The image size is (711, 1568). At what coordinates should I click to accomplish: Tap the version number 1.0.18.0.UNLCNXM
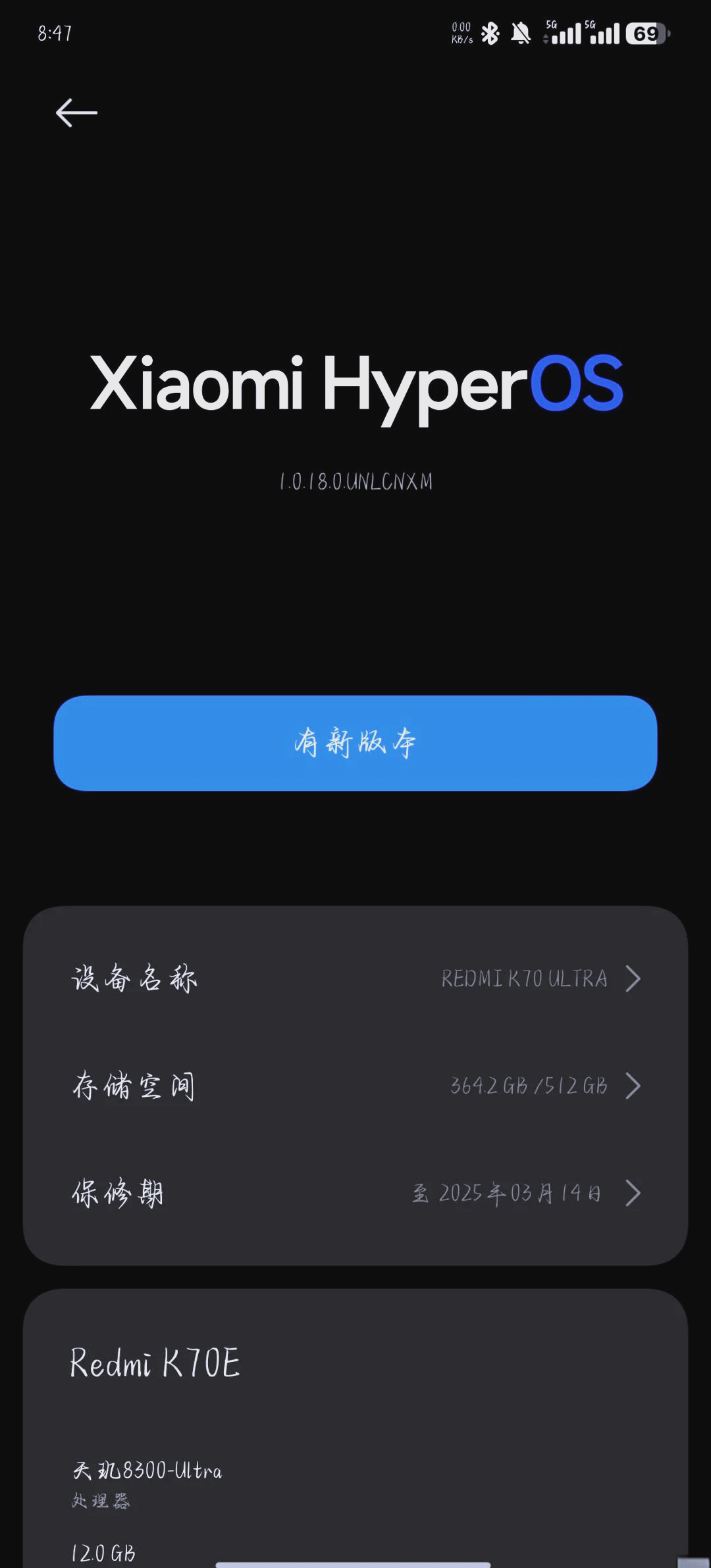355,482
